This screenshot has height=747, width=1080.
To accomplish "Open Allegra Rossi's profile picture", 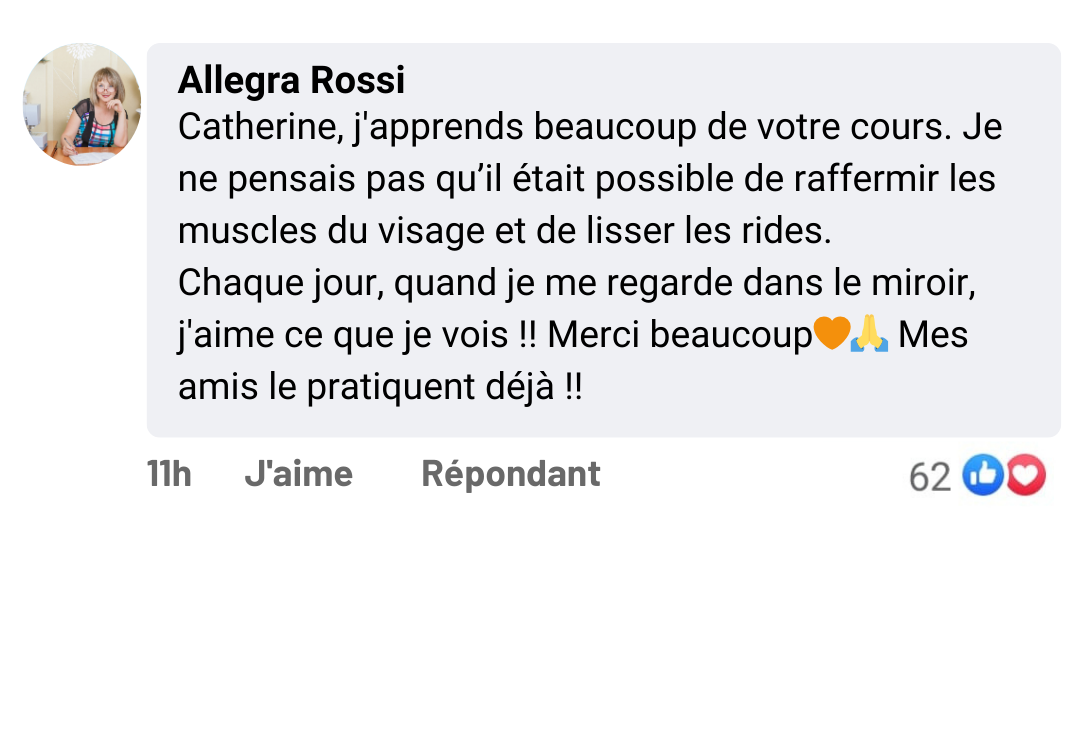I will (x=82, y=103).
